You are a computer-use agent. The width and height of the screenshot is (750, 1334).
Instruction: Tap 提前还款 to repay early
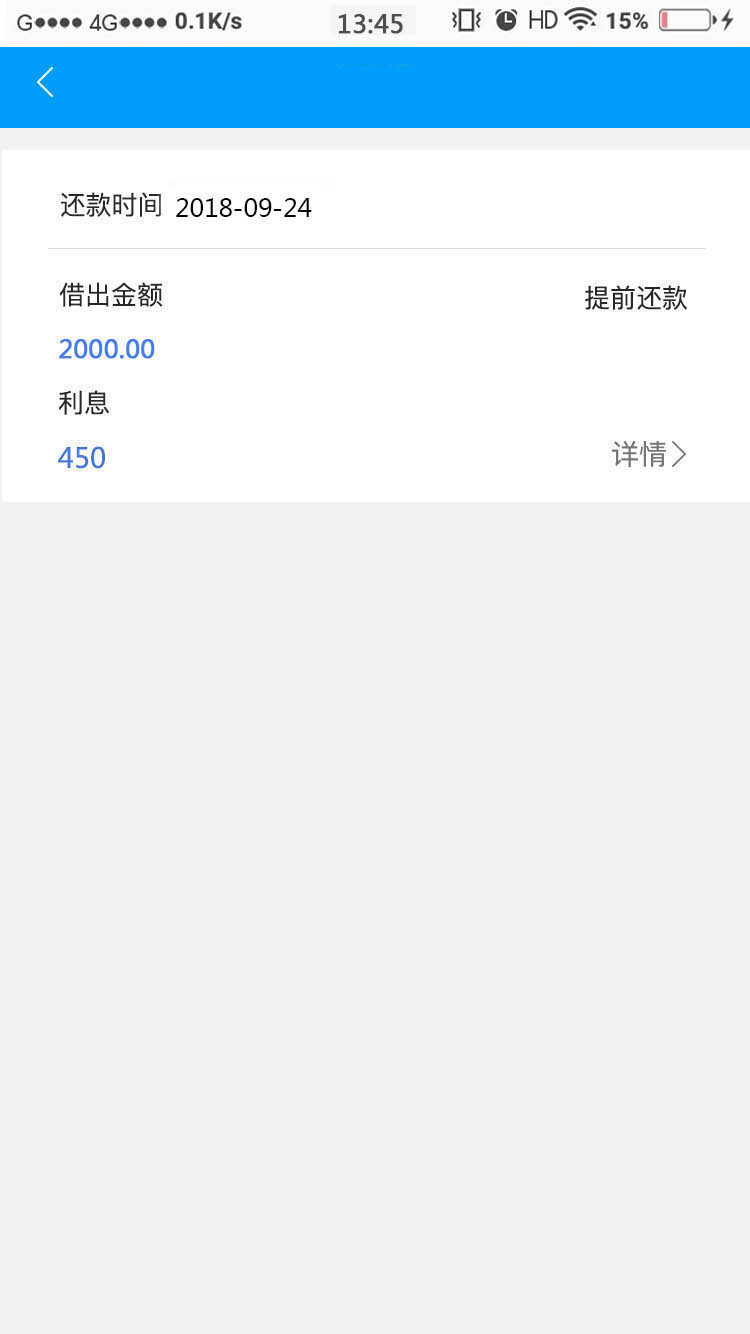coord(636,298)
